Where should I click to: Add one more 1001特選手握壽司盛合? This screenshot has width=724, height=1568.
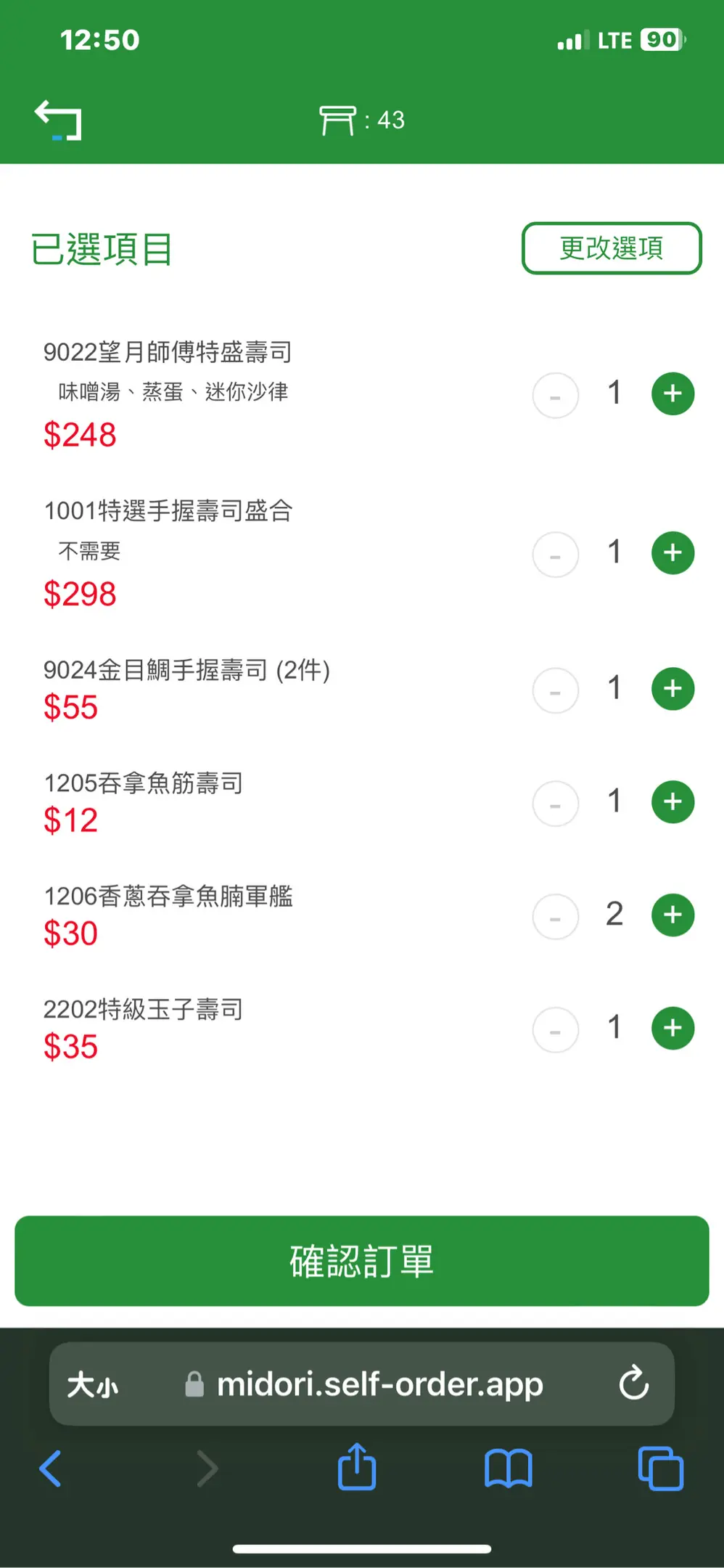(673, 553)
